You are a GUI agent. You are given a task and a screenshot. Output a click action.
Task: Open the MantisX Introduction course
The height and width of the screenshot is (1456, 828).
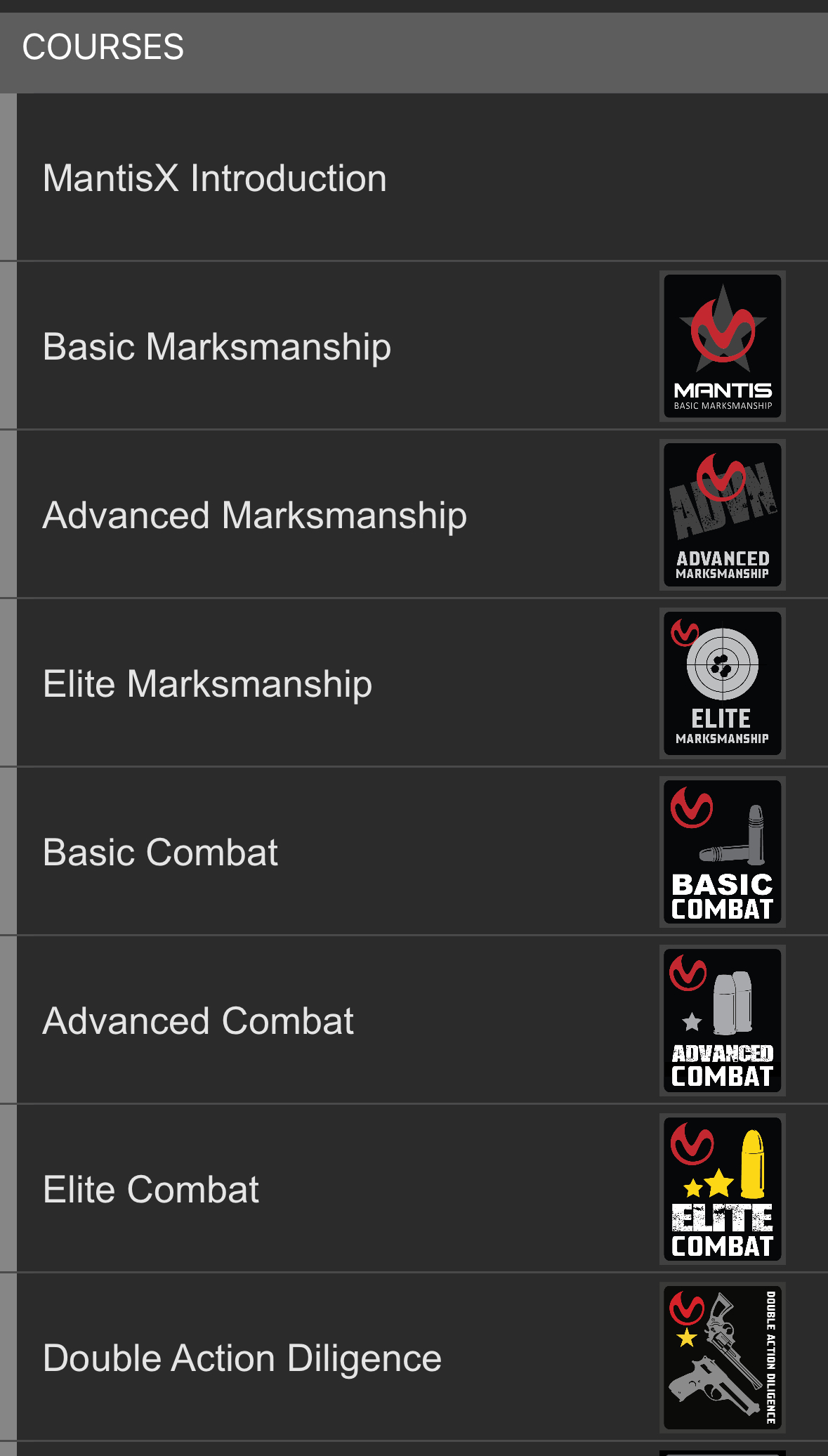215,178
